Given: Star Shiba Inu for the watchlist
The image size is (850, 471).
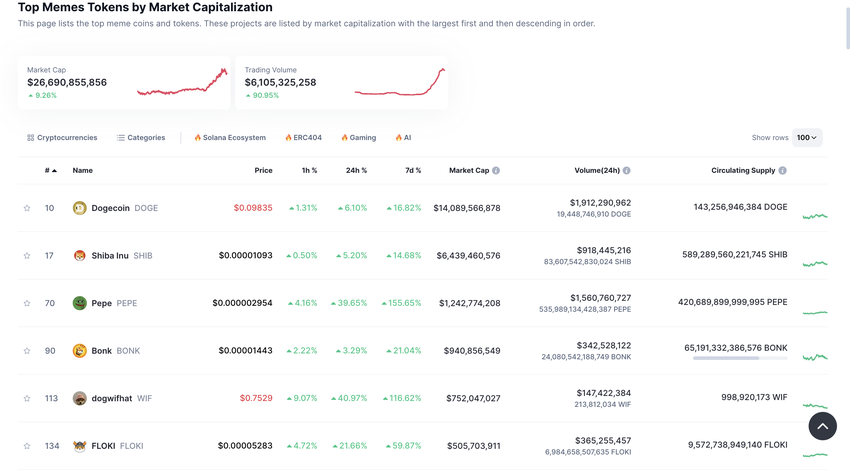Looking at the screenshot, I should click(x=27, y=256).
